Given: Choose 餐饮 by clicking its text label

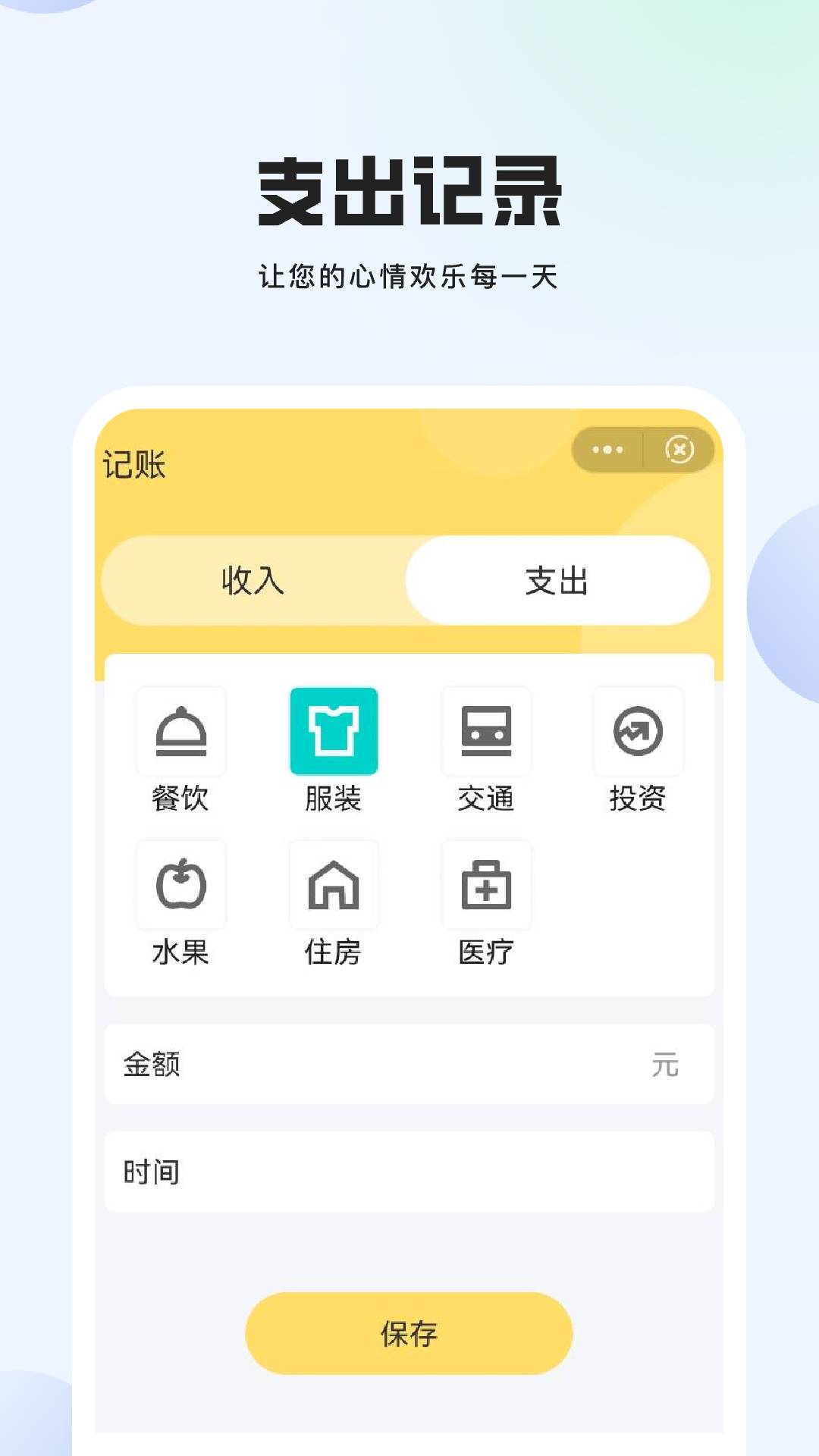Looking at the screenshot, I should [181, 799].
